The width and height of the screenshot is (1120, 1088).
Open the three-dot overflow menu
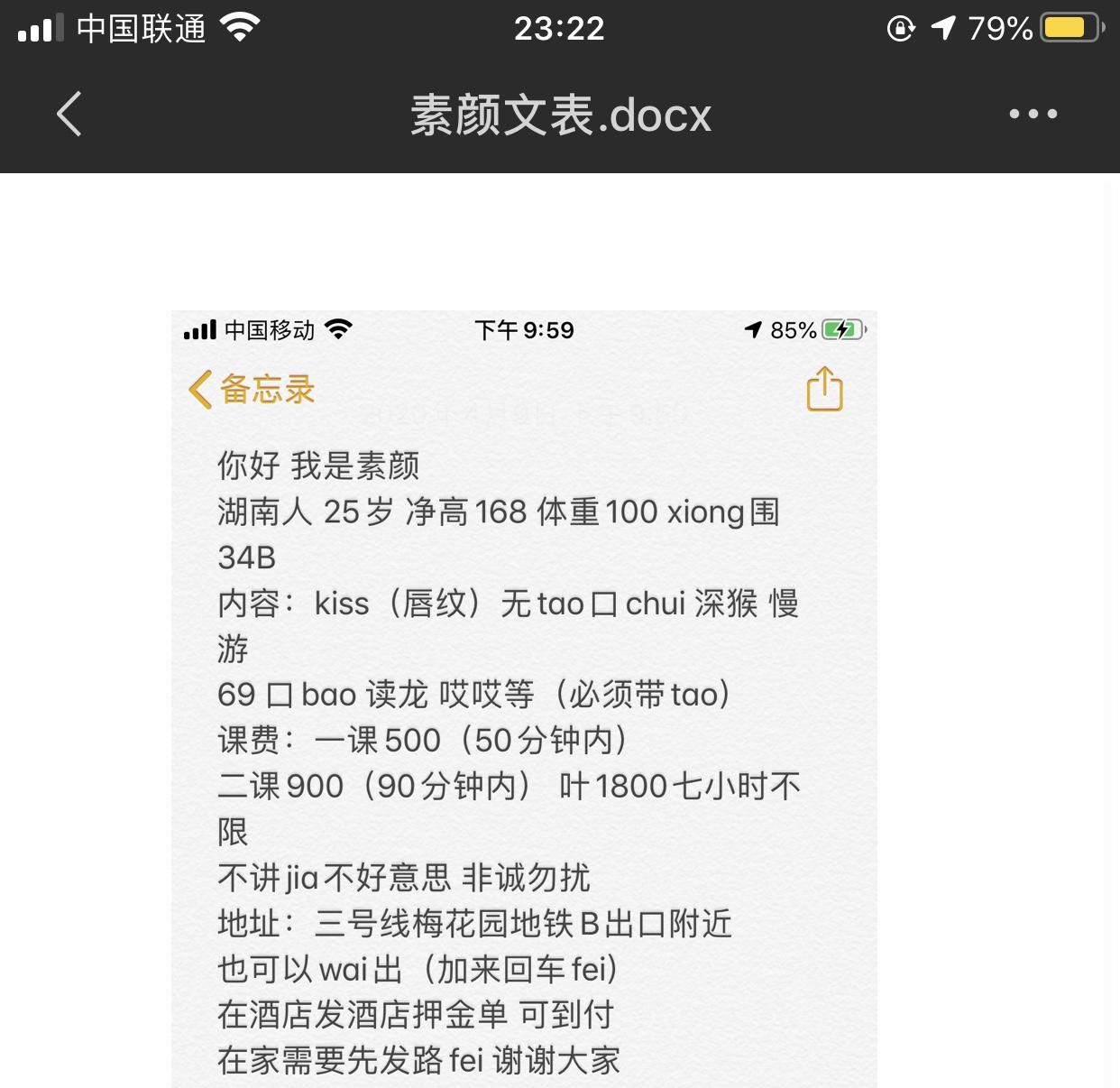pyautogui.click(x=1033, y=115)
